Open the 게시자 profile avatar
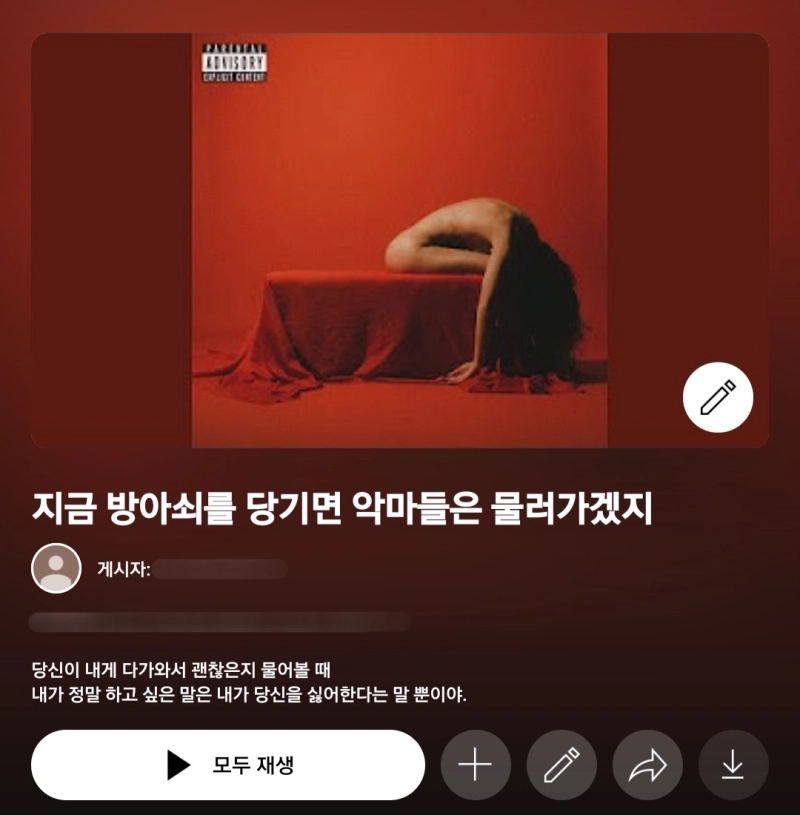Screen dimensions: 800x815 pyautogui.click(x=56, y=569)
